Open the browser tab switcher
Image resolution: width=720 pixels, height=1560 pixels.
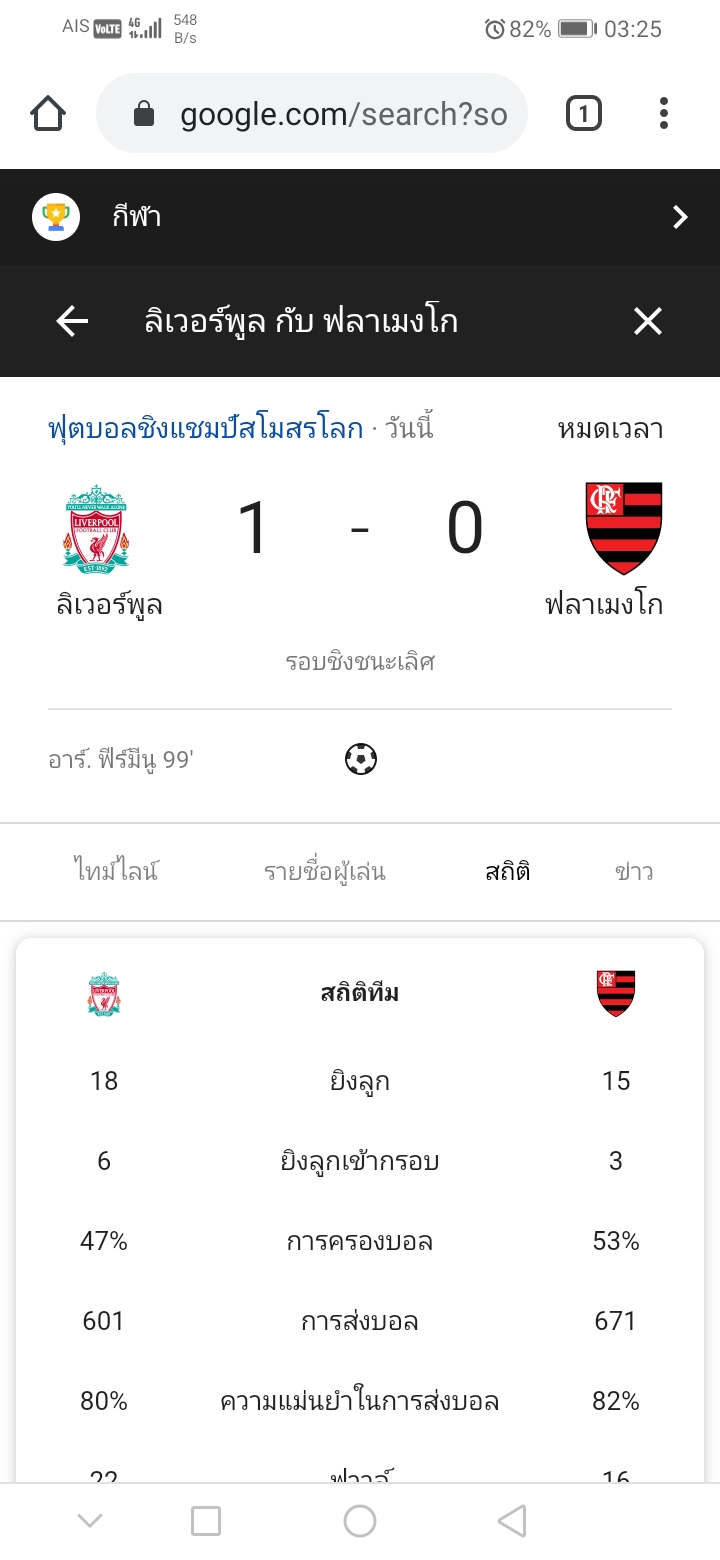click(583, 113)
